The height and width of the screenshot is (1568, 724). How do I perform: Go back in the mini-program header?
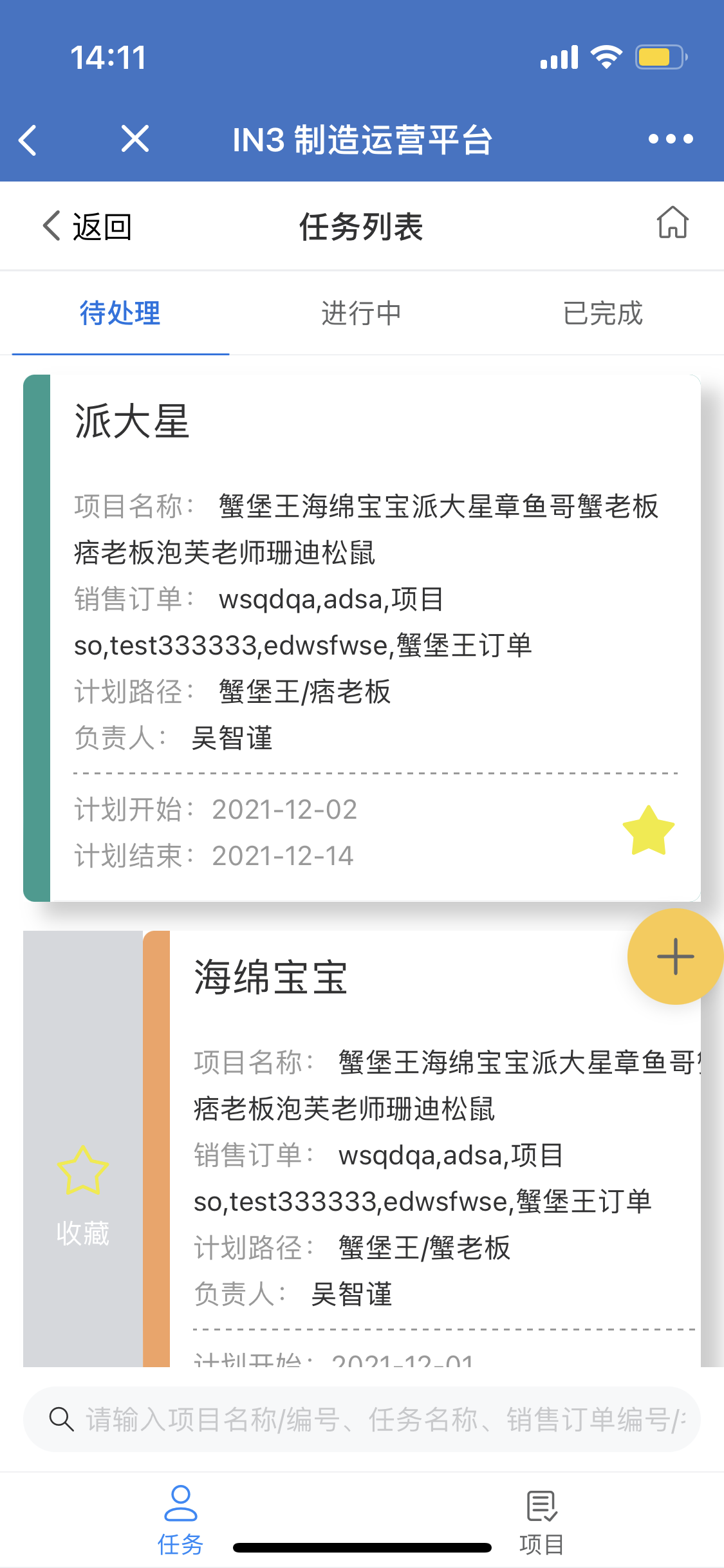(28, 139)
